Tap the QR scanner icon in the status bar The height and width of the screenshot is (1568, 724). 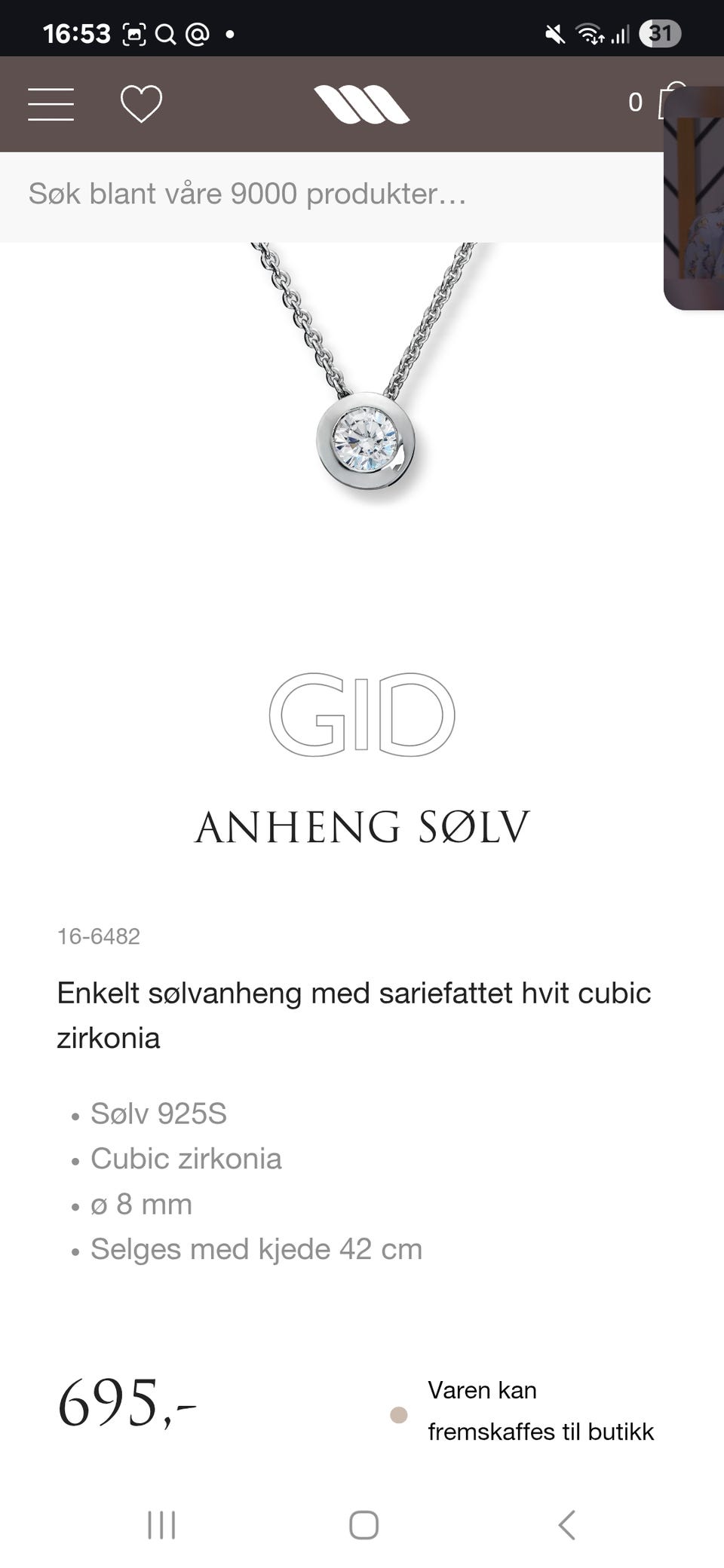(134, 32)
